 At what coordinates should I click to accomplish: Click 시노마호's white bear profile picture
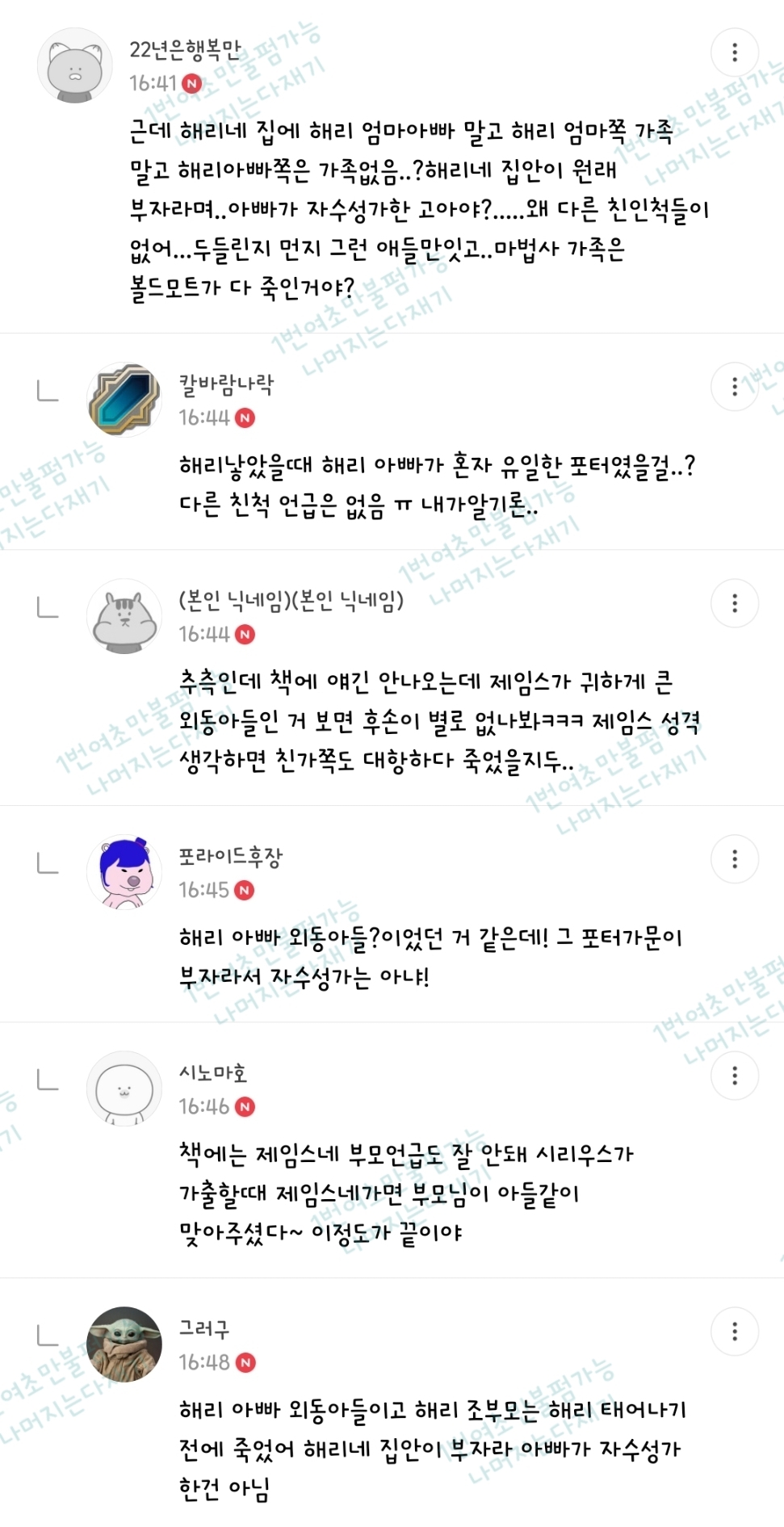(124, 1089)
